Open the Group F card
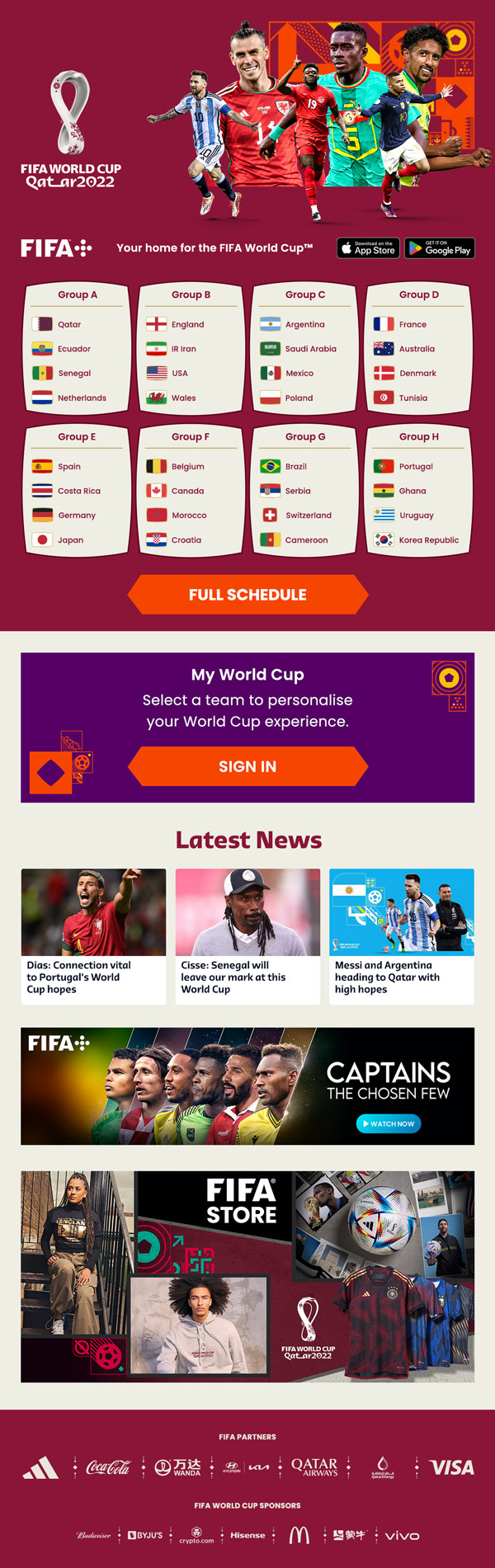 click(x=191, y=490)
